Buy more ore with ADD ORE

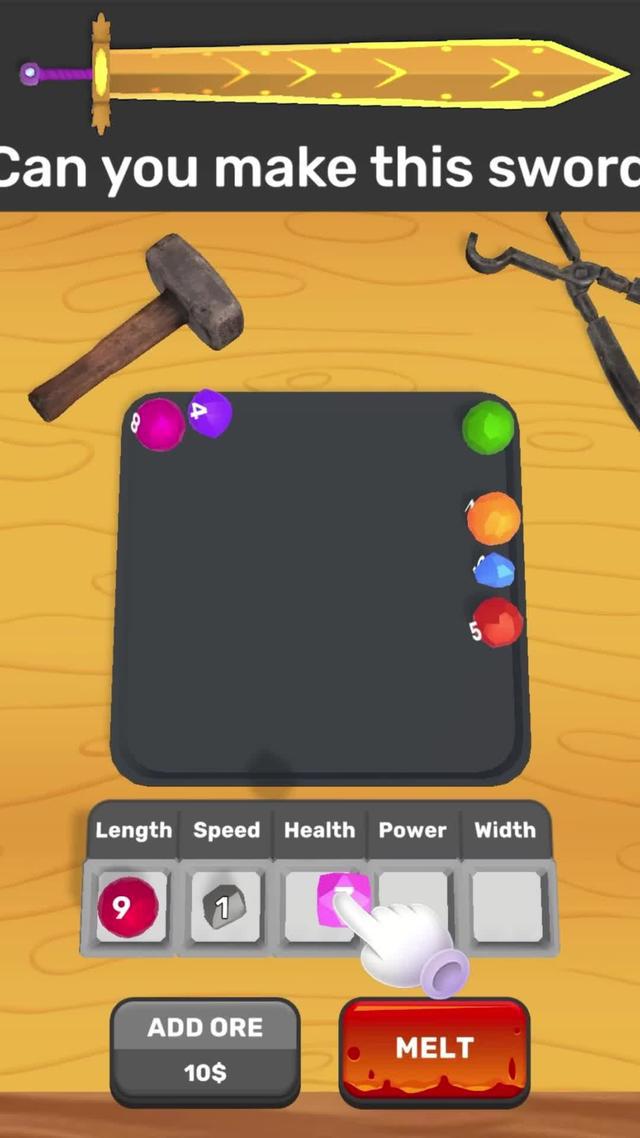(x=205, y=1050)
